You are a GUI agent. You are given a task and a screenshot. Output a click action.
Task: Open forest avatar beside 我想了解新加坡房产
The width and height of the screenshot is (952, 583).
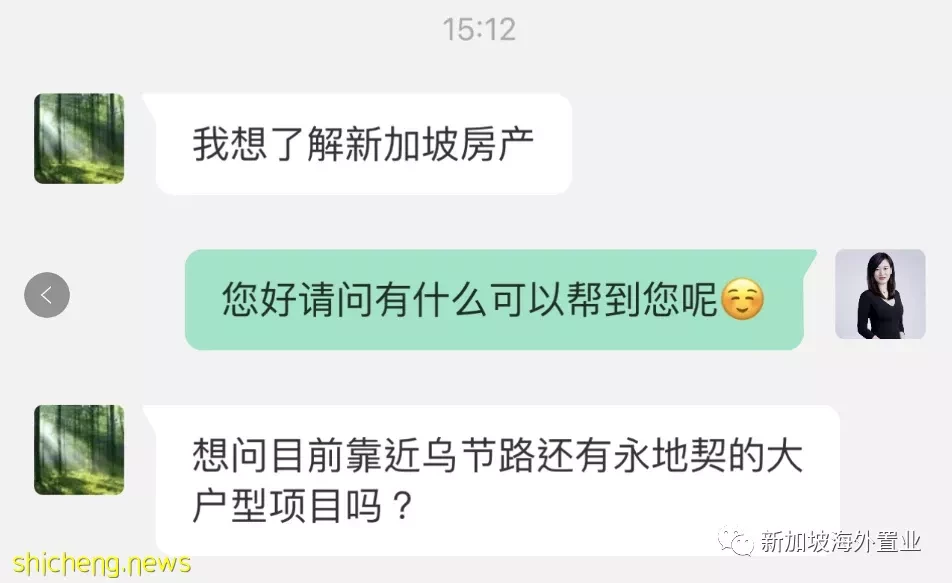pyautogui.click(x=79, y=138)
